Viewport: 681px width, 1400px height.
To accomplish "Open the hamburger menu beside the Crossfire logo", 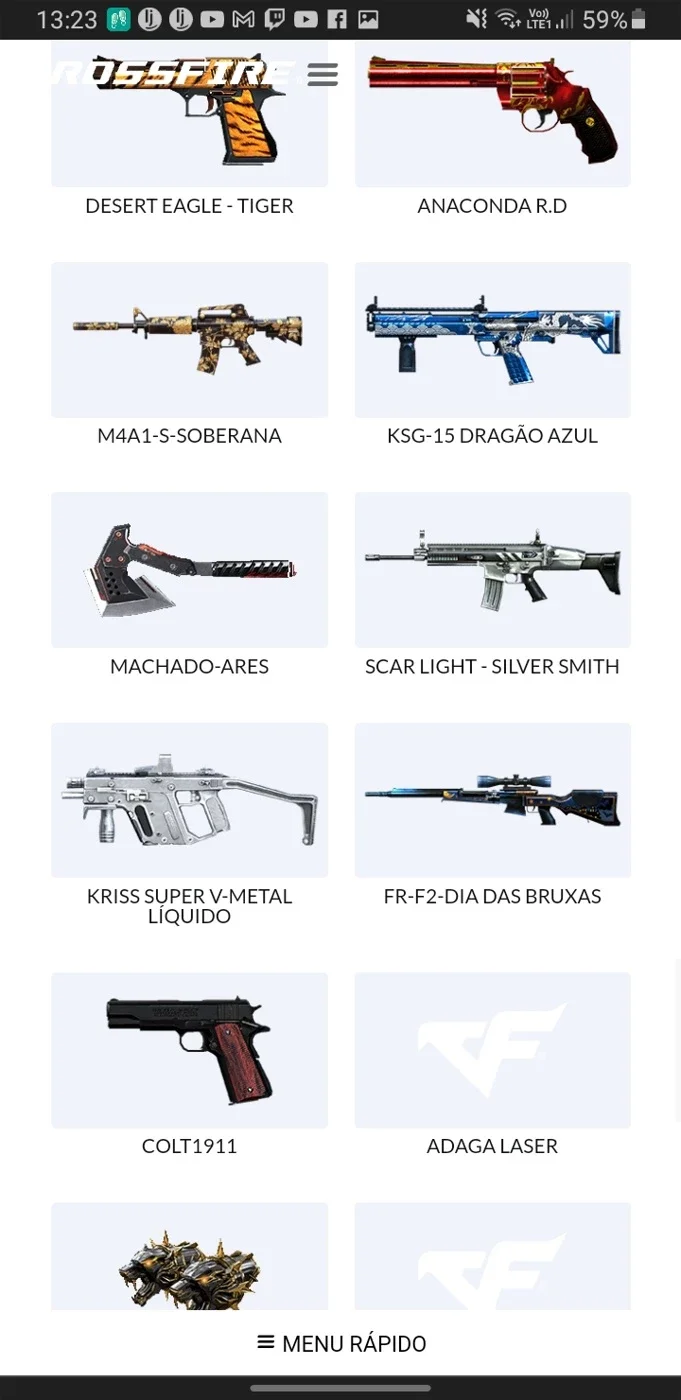I will (x=322, y=74).
